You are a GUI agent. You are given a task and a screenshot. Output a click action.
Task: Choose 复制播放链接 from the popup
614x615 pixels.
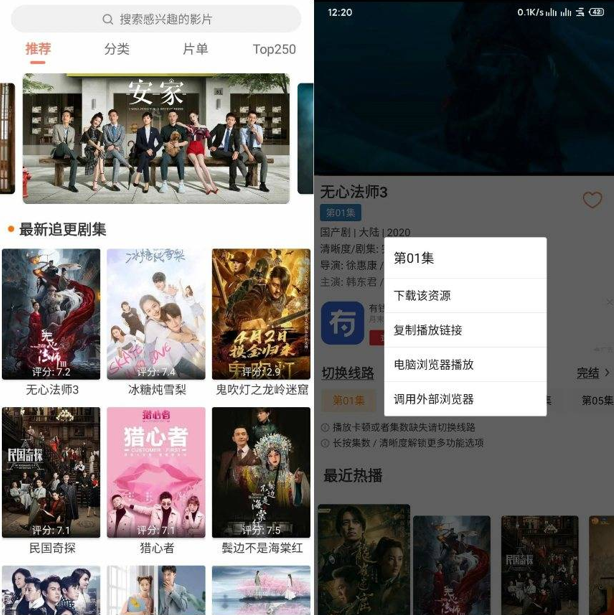[x=428, y=330]
